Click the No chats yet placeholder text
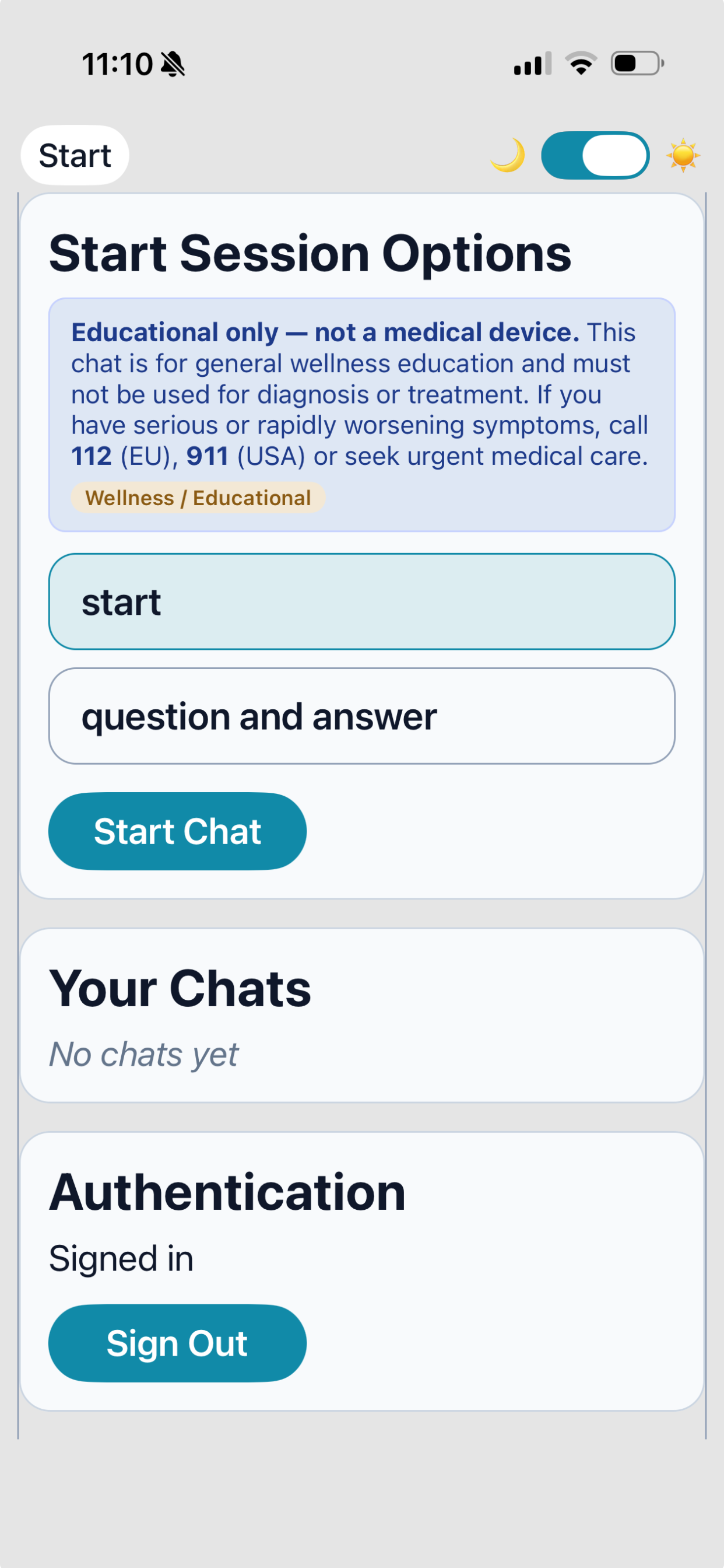 pos(143,1053)
